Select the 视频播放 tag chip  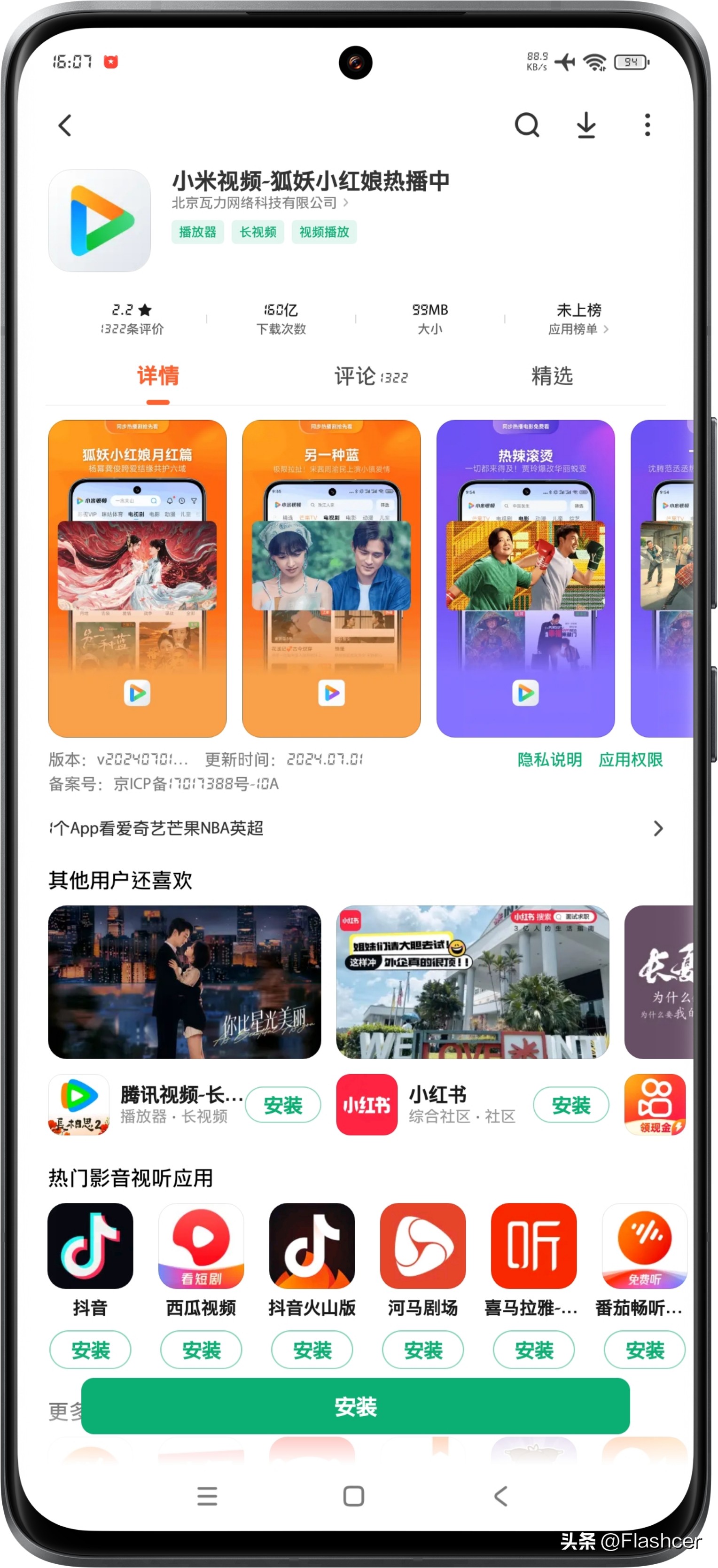(324, 232)
